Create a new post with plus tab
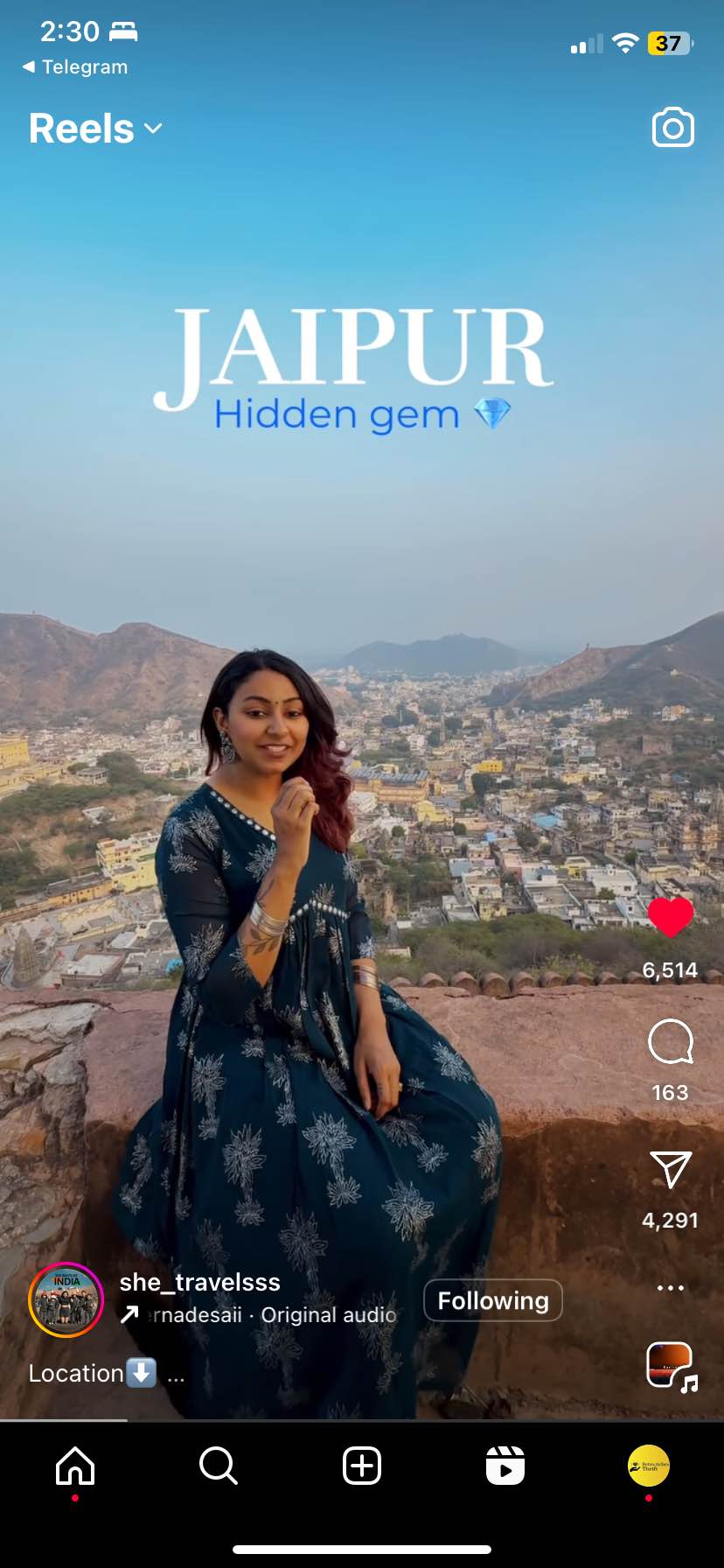This screenshot has height=1568, width=724. 362,1466
